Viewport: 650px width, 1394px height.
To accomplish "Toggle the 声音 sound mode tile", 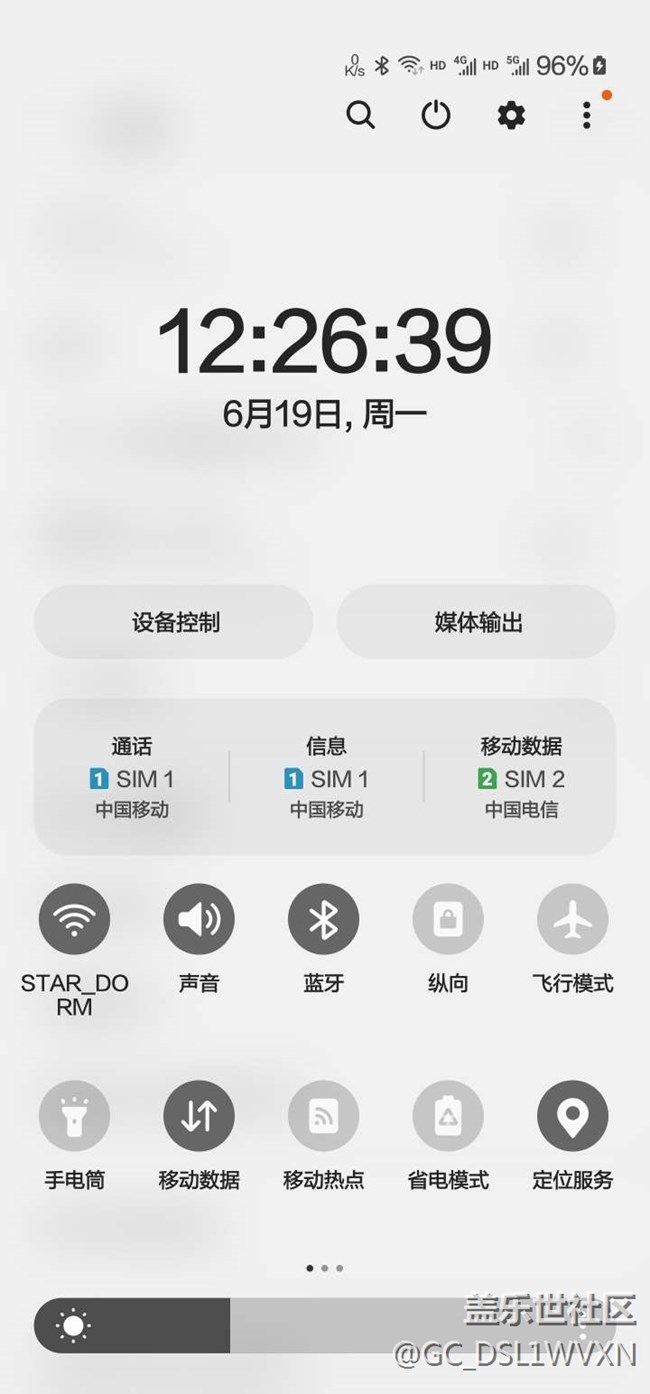I will tap(199, 919).
